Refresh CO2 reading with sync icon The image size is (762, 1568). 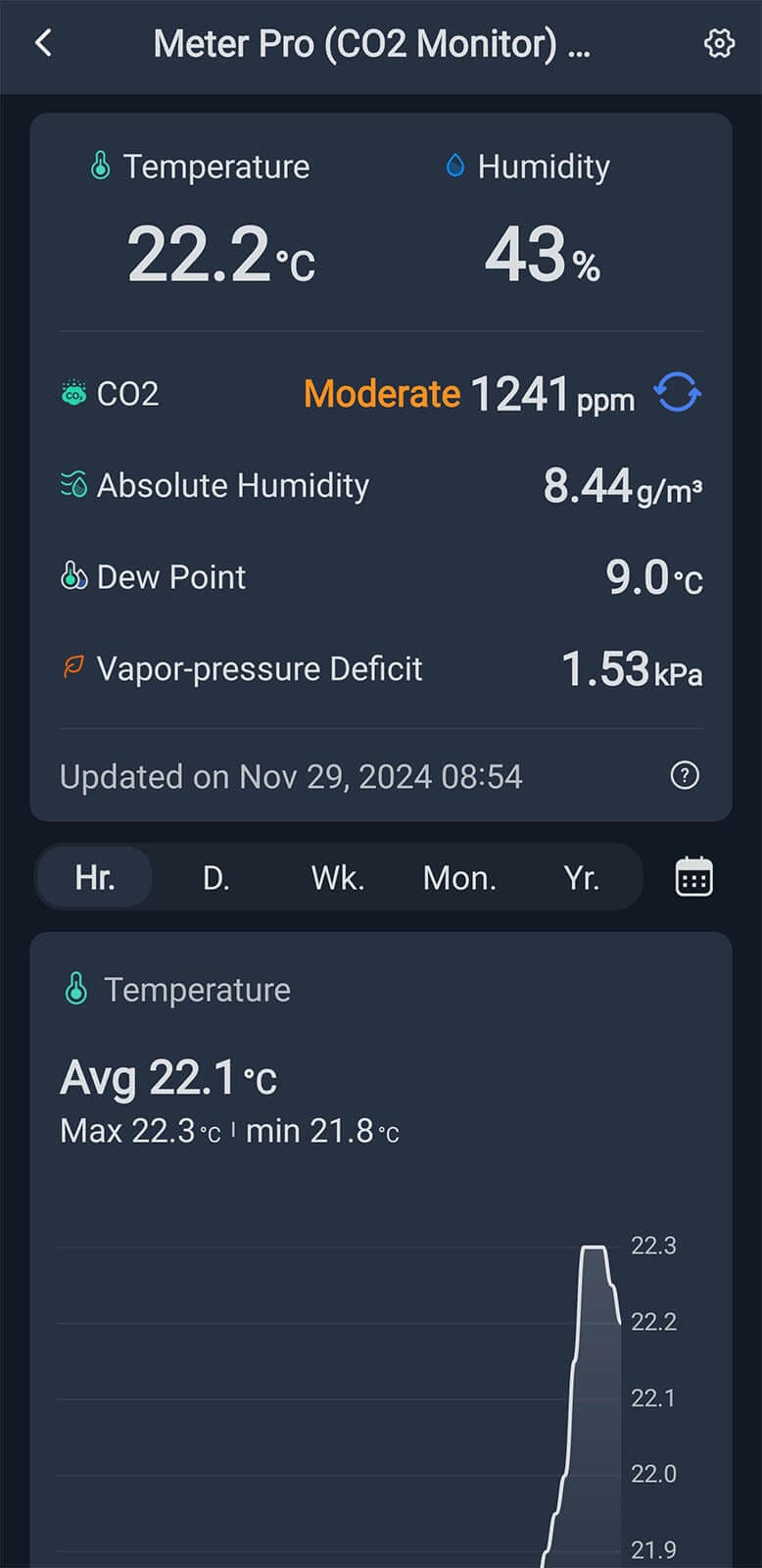[x=677, y=391]
